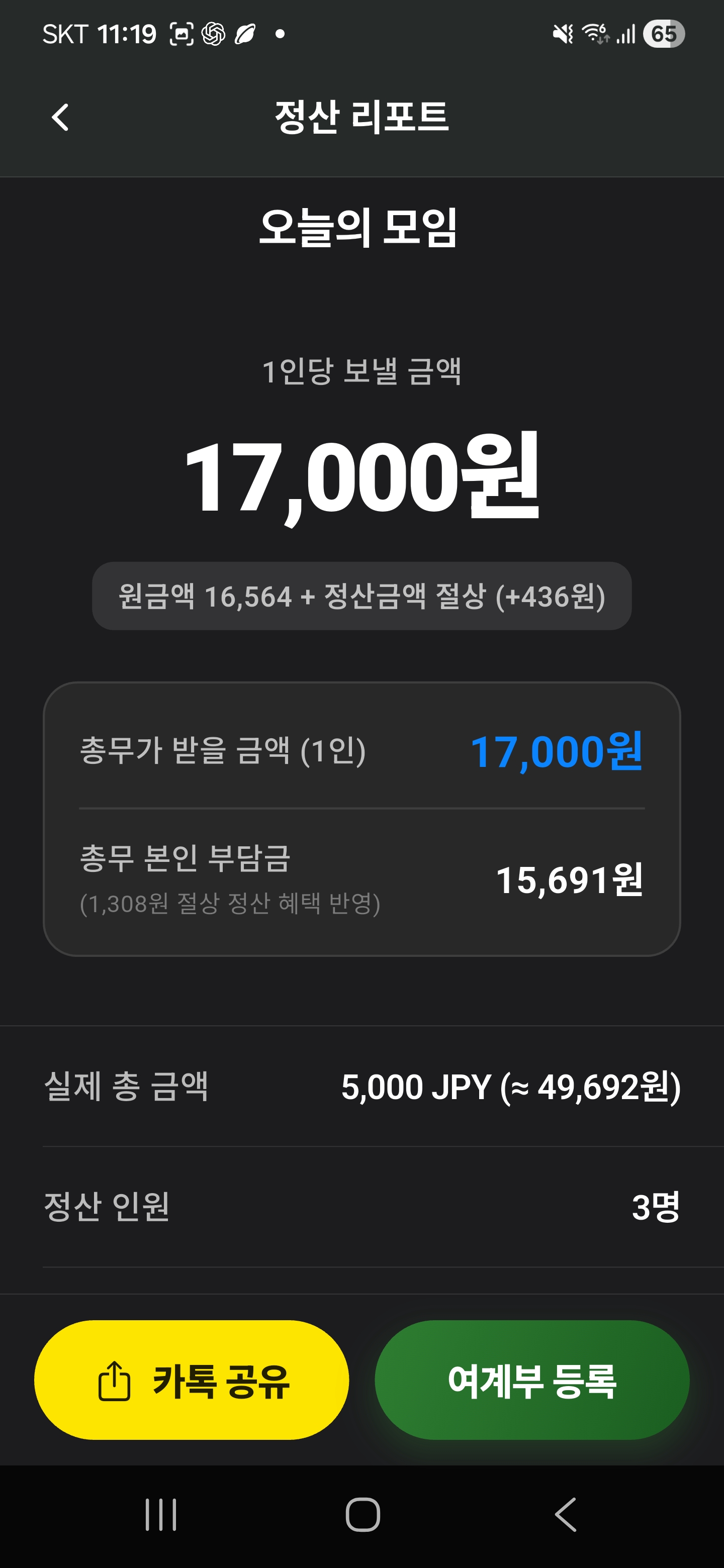
Task: Open recent apps from the navigation bar
Action: point(161,1514)
